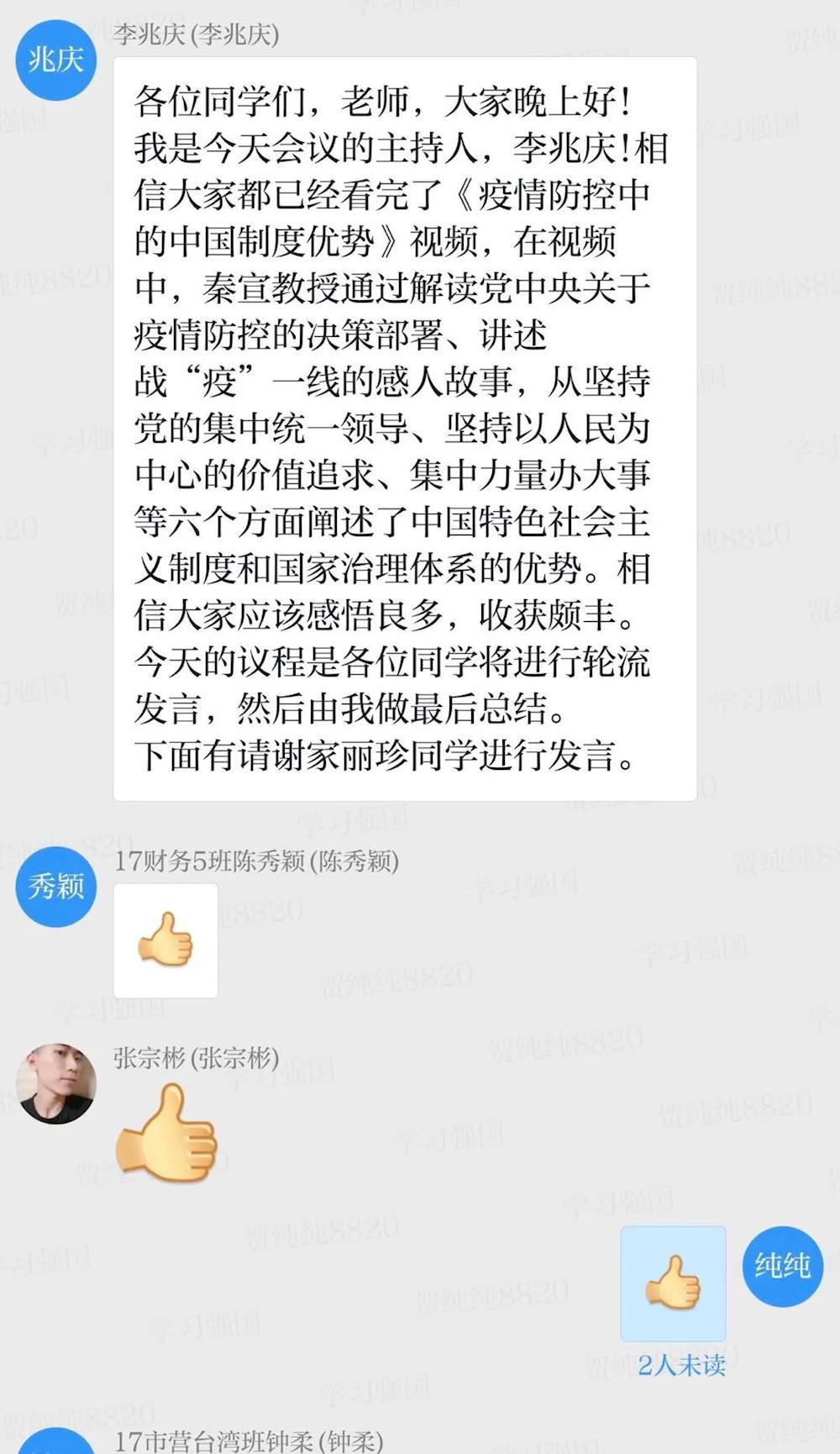Tap 陈秀颖's thumbs-up message bubble
The image size is (840, 1454).
click(x=165, y=940)
